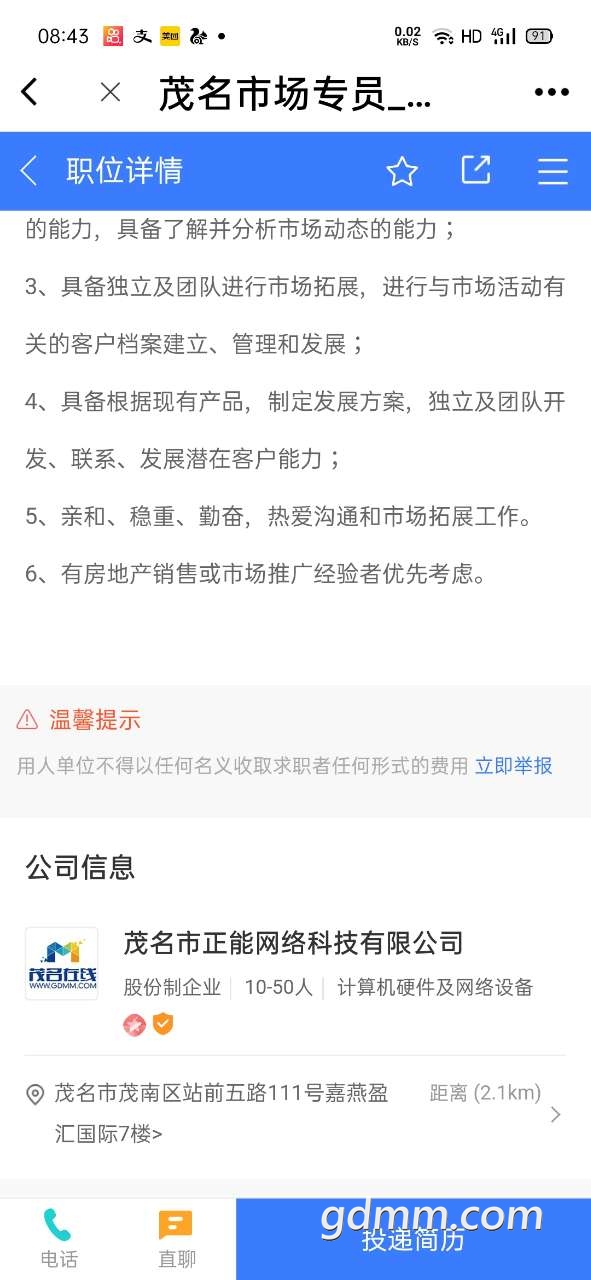The image size is (591, 1280).
Task: Go back using the browser back arrow
Action: [30, 92]
